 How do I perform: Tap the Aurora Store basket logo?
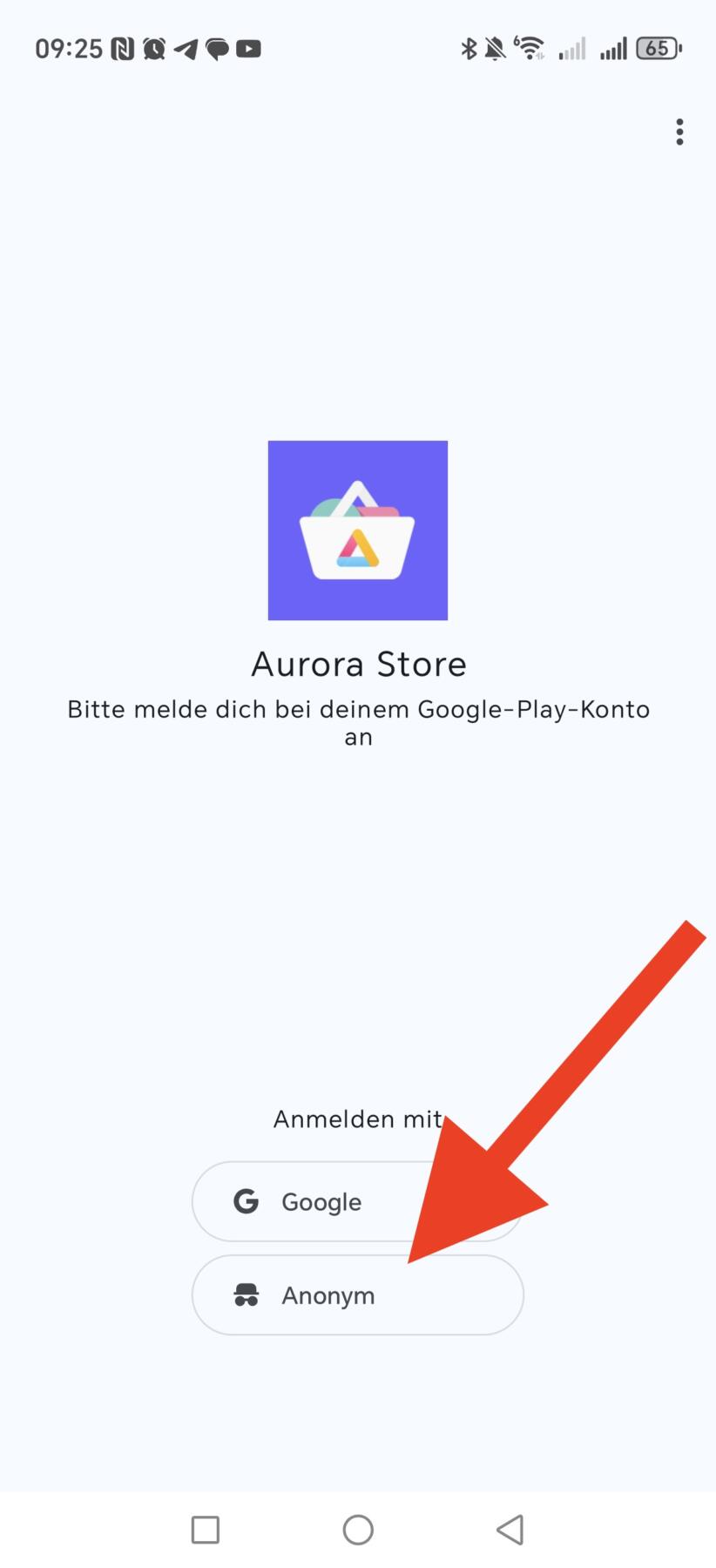[358, 529]
